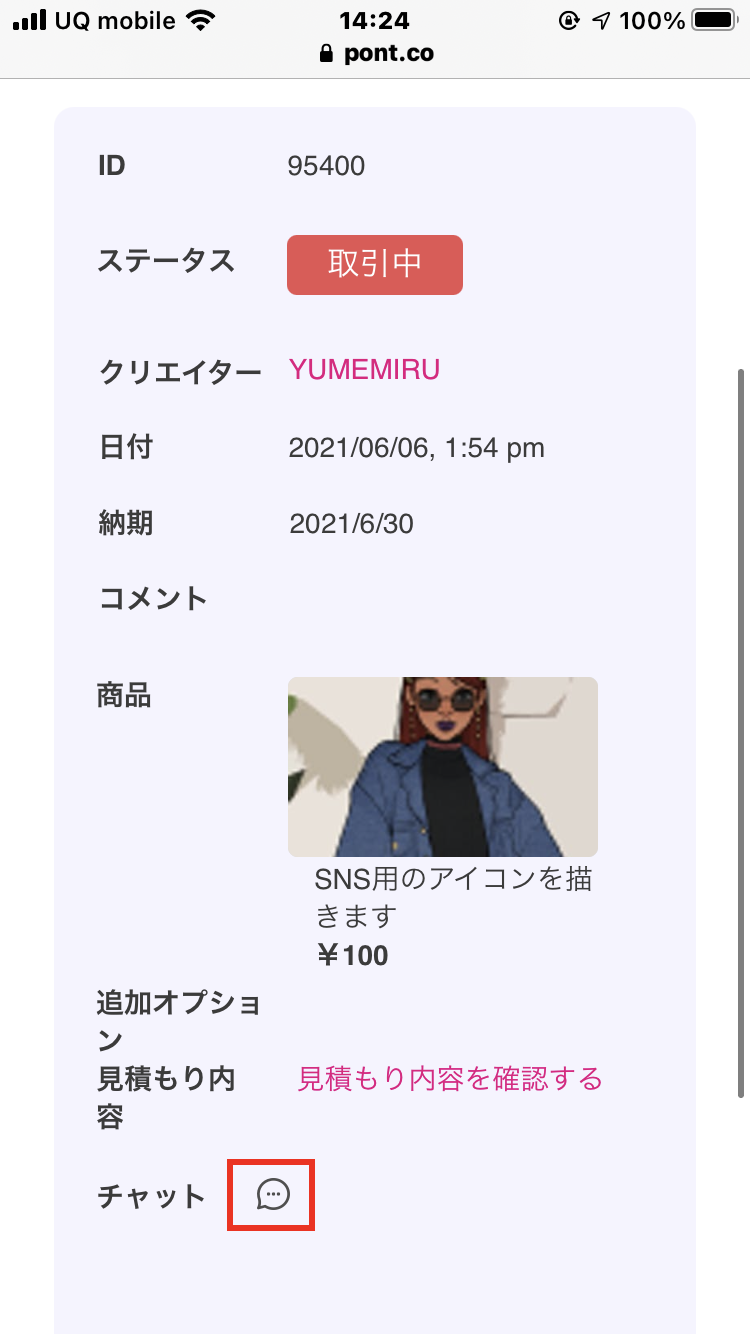This screenshot has height=1334, width=750.
Task: Tap 見積もり内容を確認する link
Action: pos(450,1079)
